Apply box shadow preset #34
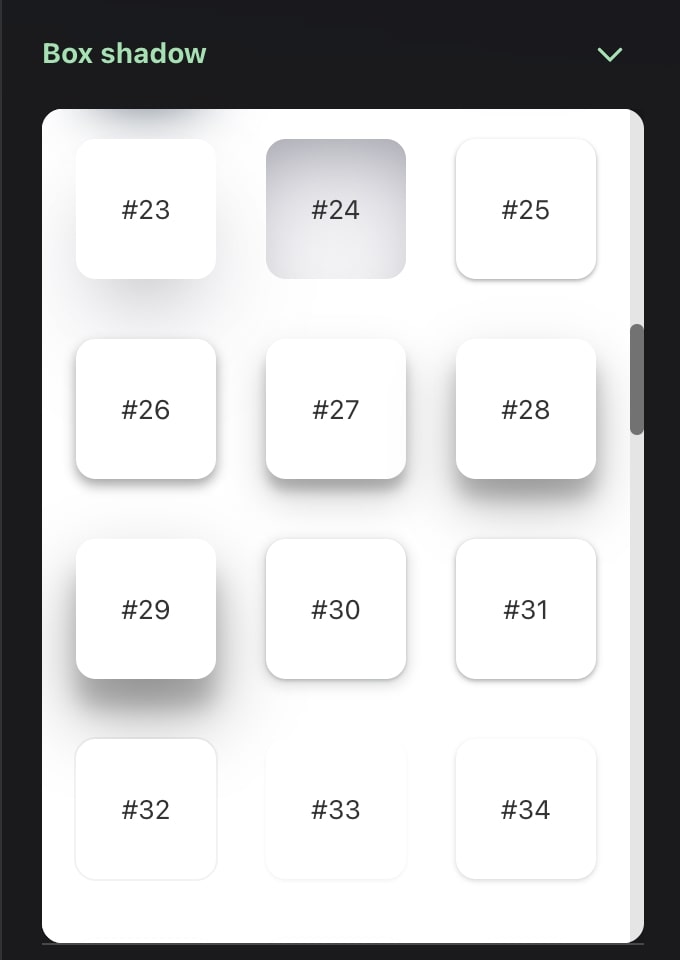The width and height of the screenshot is (680, 960). click(526, 809)
